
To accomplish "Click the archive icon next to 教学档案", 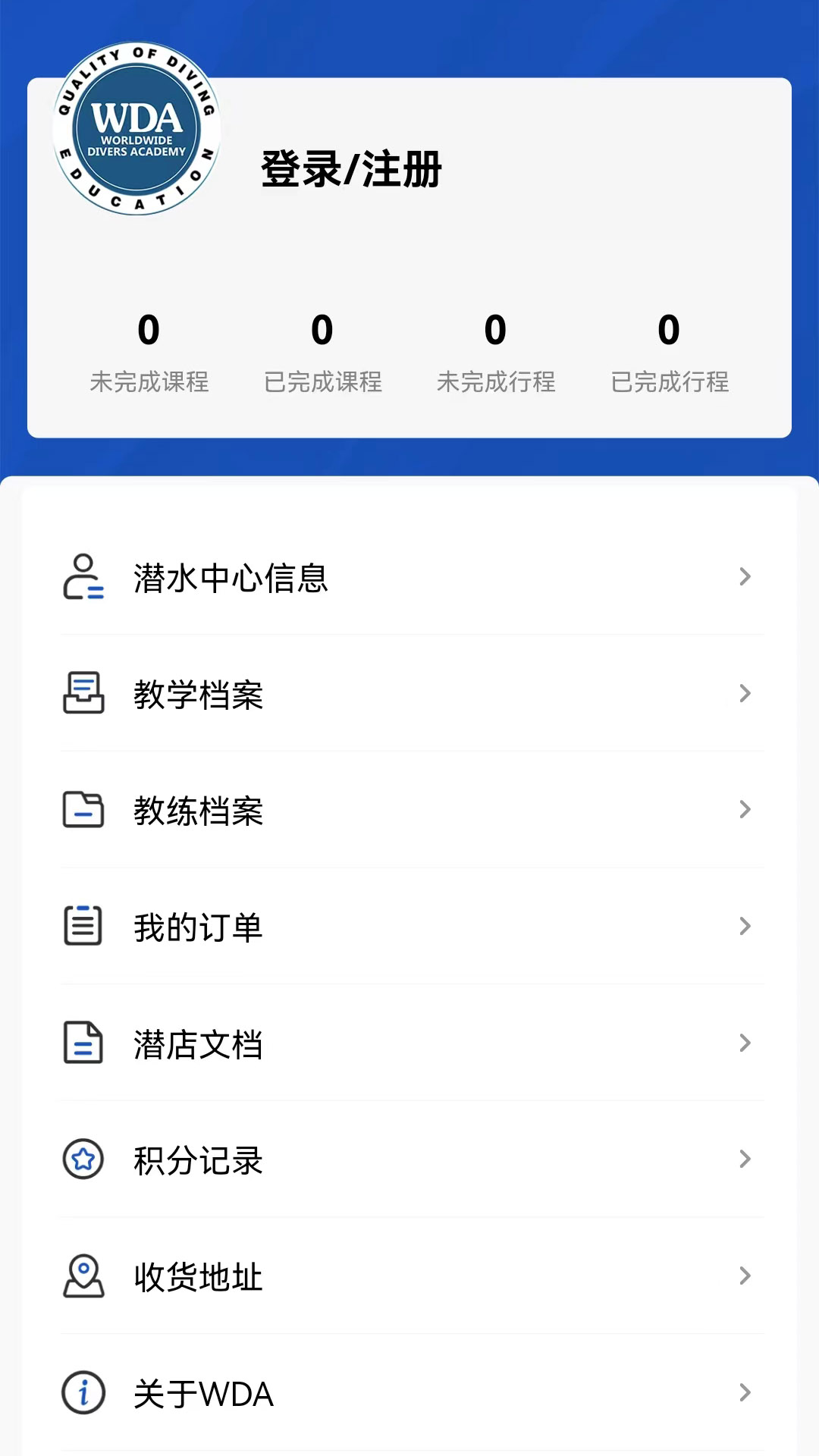I will tap(83, 694).
